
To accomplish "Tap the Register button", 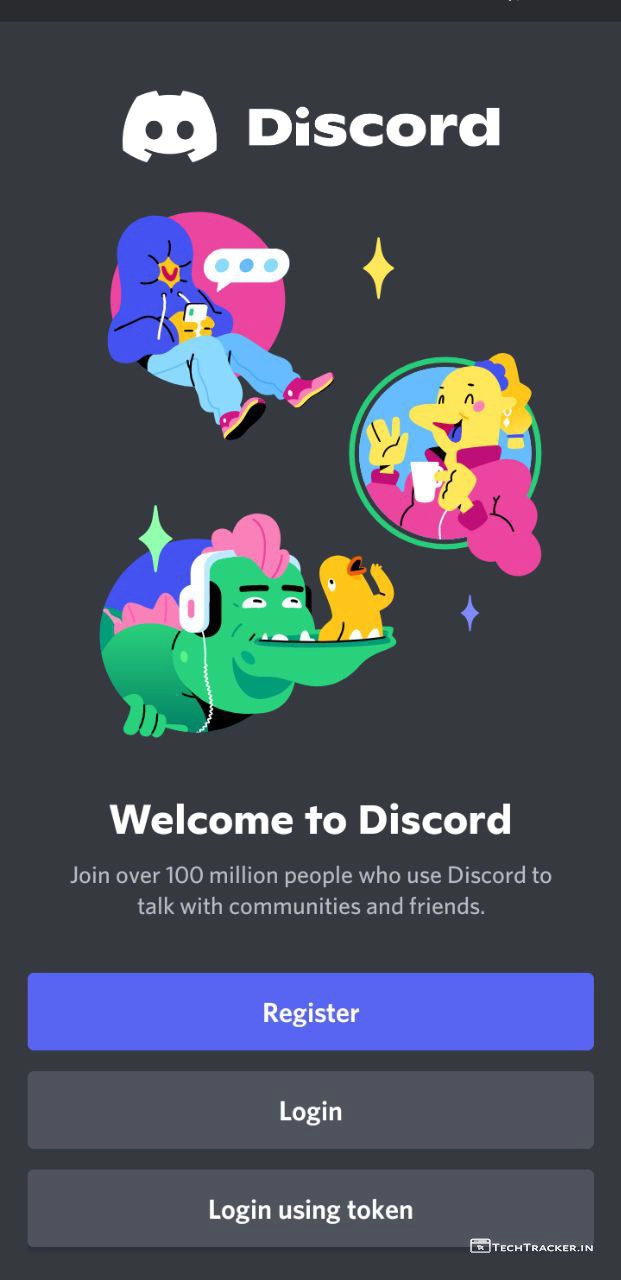I will [310, 1012].
